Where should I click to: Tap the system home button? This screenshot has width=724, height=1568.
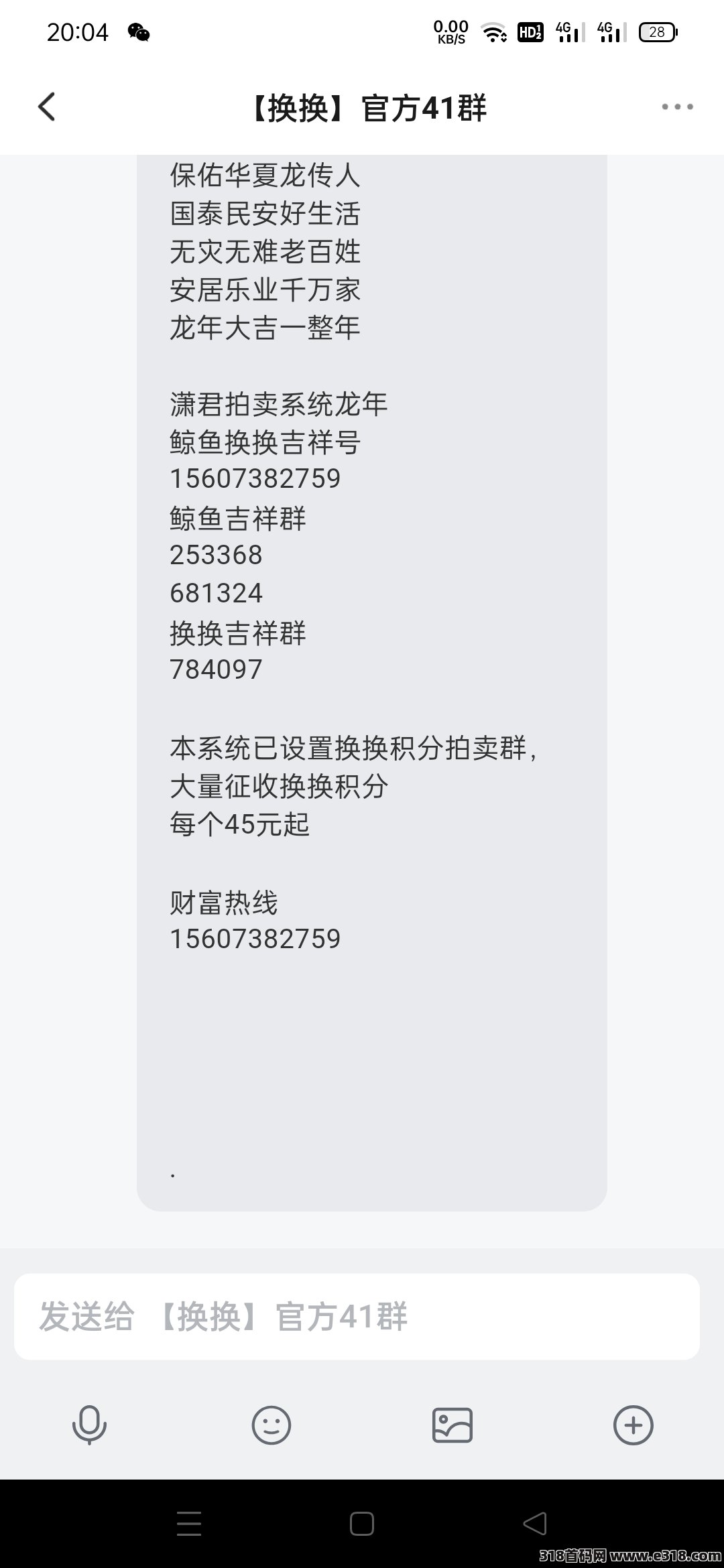point(362,1524)
